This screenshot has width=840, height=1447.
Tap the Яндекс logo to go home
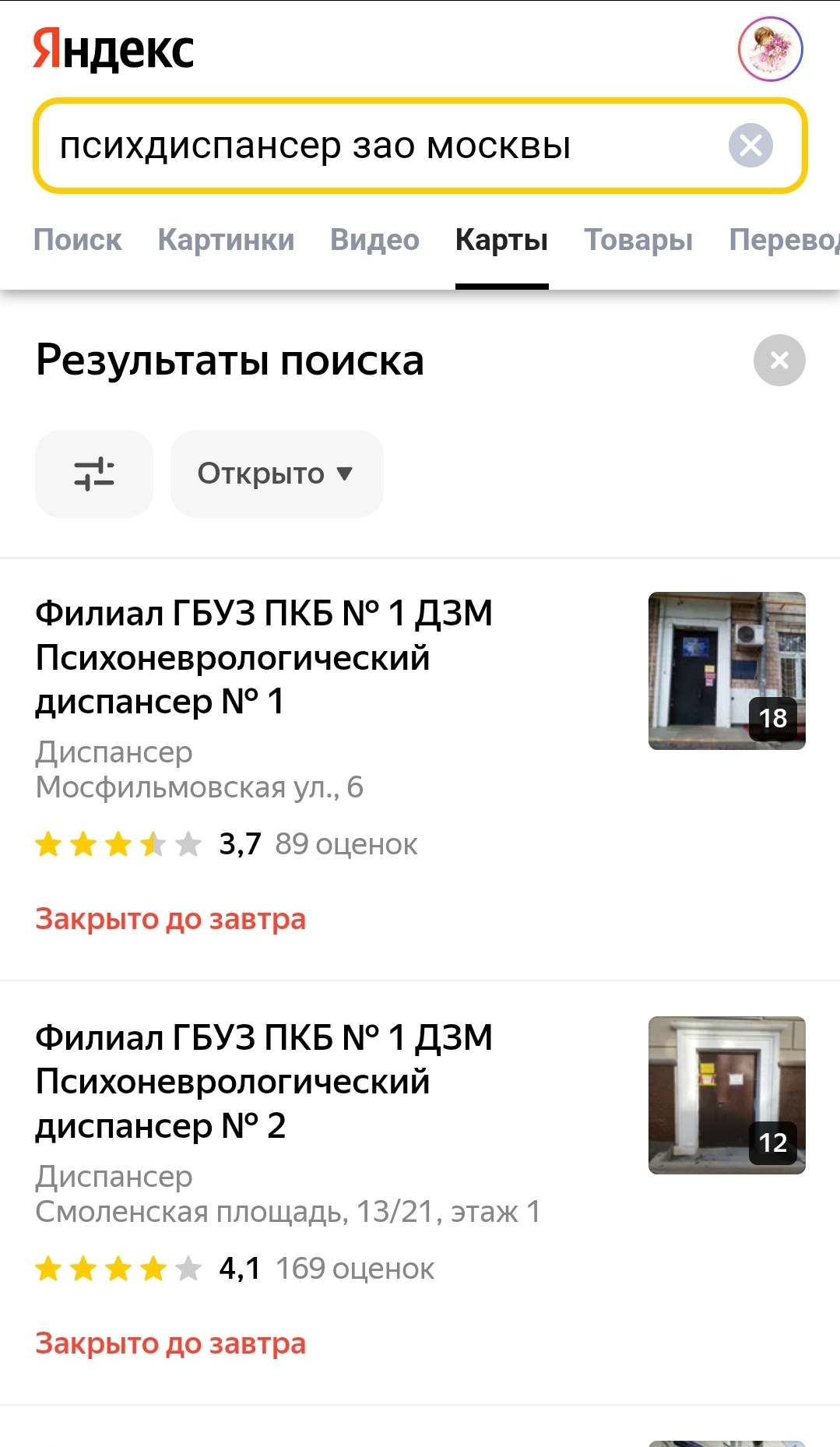click(113, 50)
